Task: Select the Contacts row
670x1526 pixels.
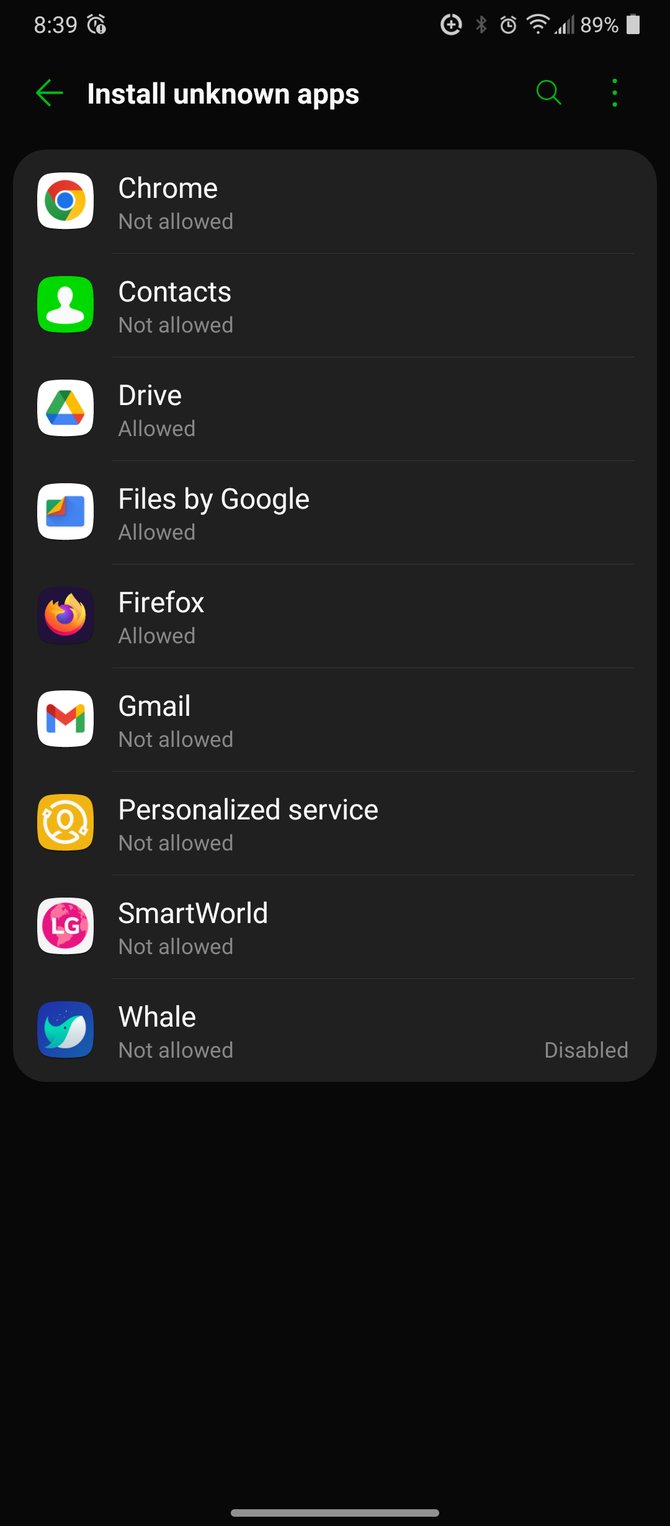Action: click(x=334, y=306)
